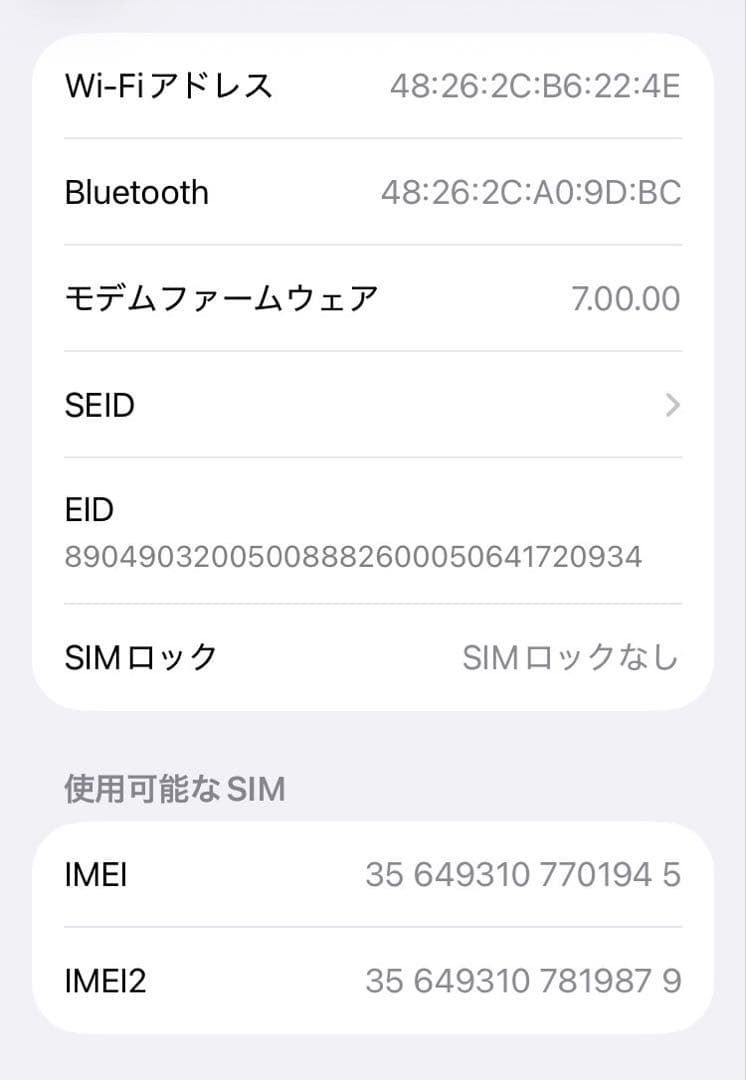This screenshot has width=746, height=1080.
Task: Tap the SEID label text
Action: (100, 405)
